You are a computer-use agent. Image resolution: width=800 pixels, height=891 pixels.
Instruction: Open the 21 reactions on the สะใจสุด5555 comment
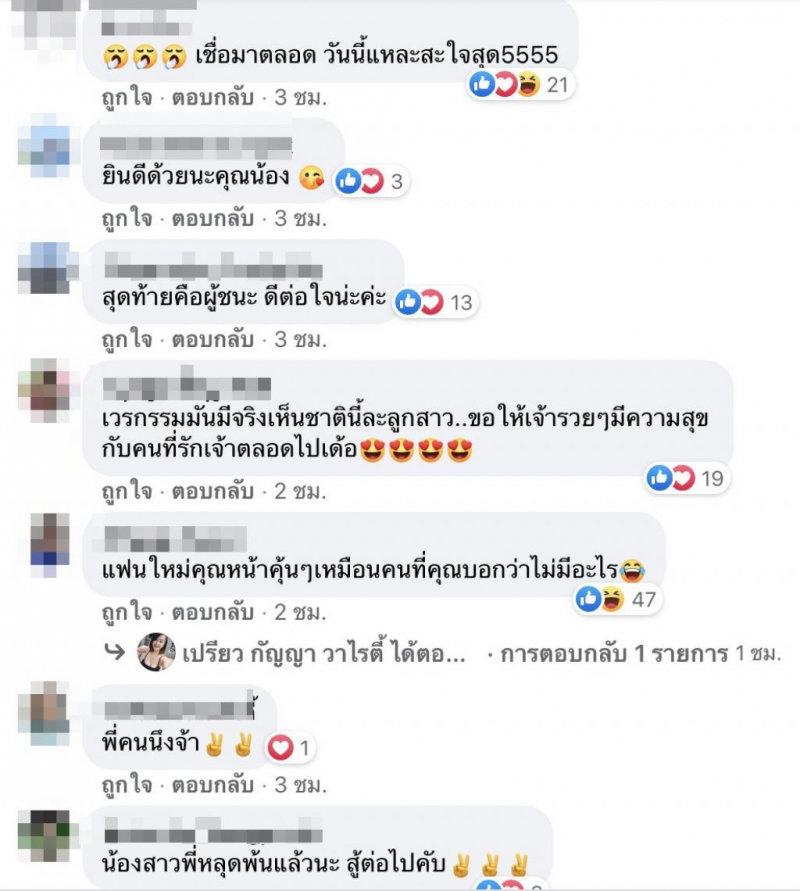point(520,85)
